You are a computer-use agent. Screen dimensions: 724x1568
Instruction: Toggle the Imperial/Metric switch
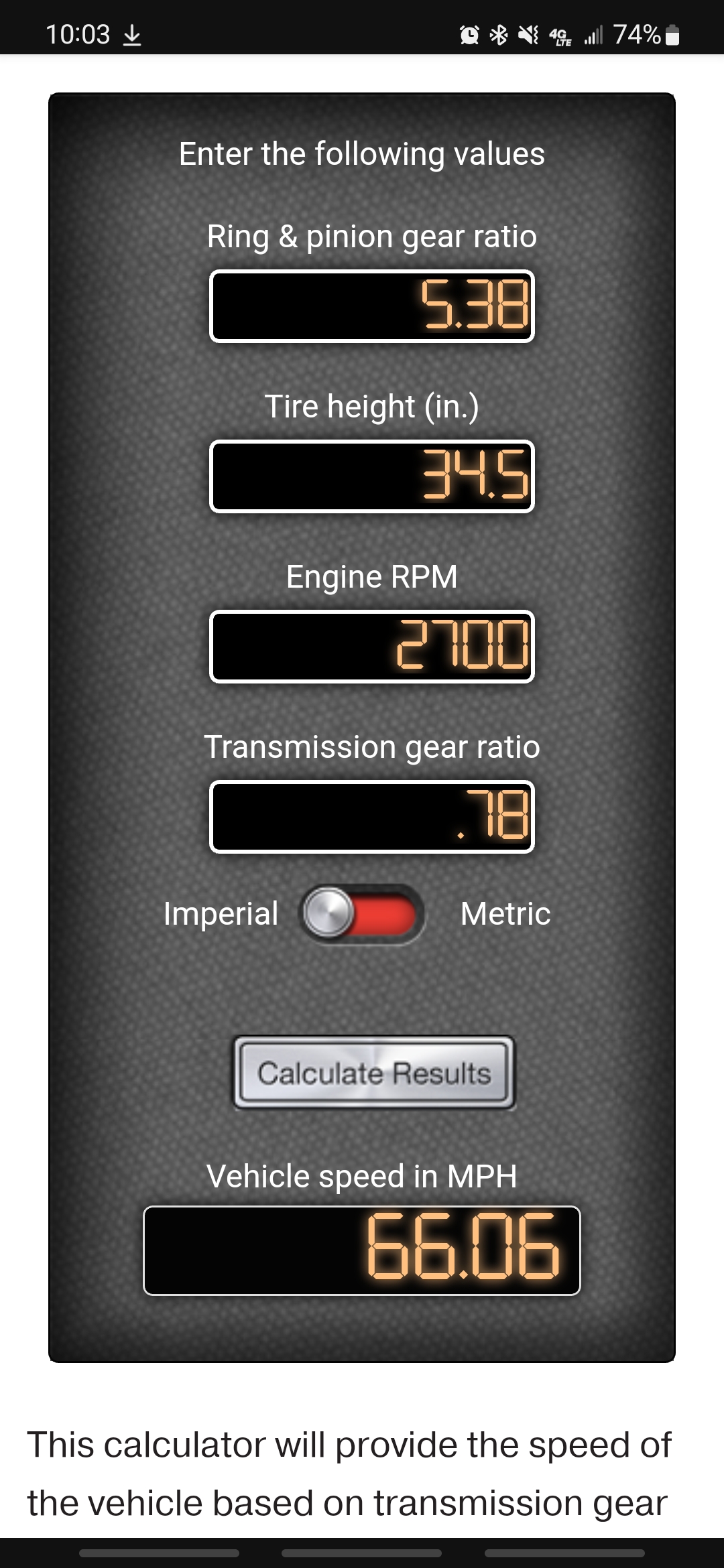pos(362,914)
